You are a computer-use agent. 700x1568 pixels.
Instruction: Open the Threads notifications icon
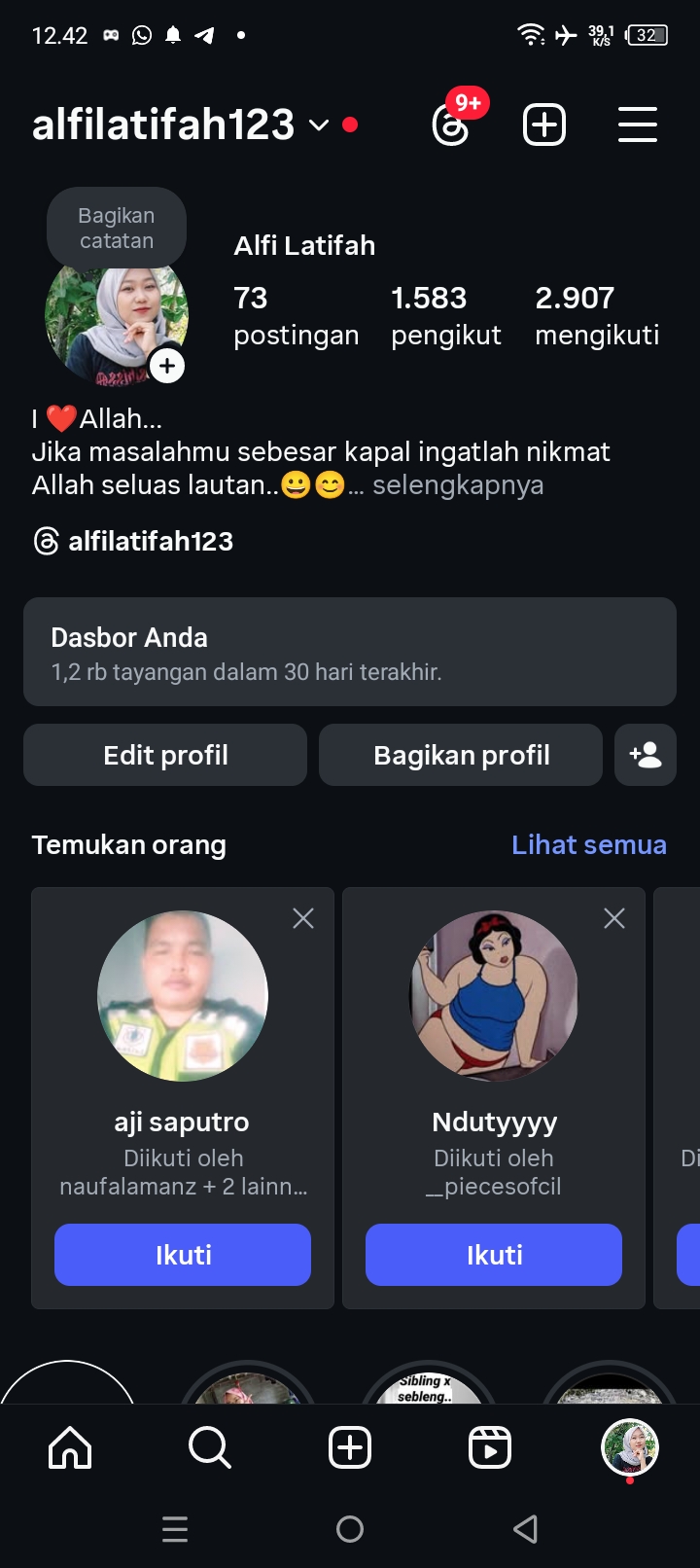click(x=452, y=125)
